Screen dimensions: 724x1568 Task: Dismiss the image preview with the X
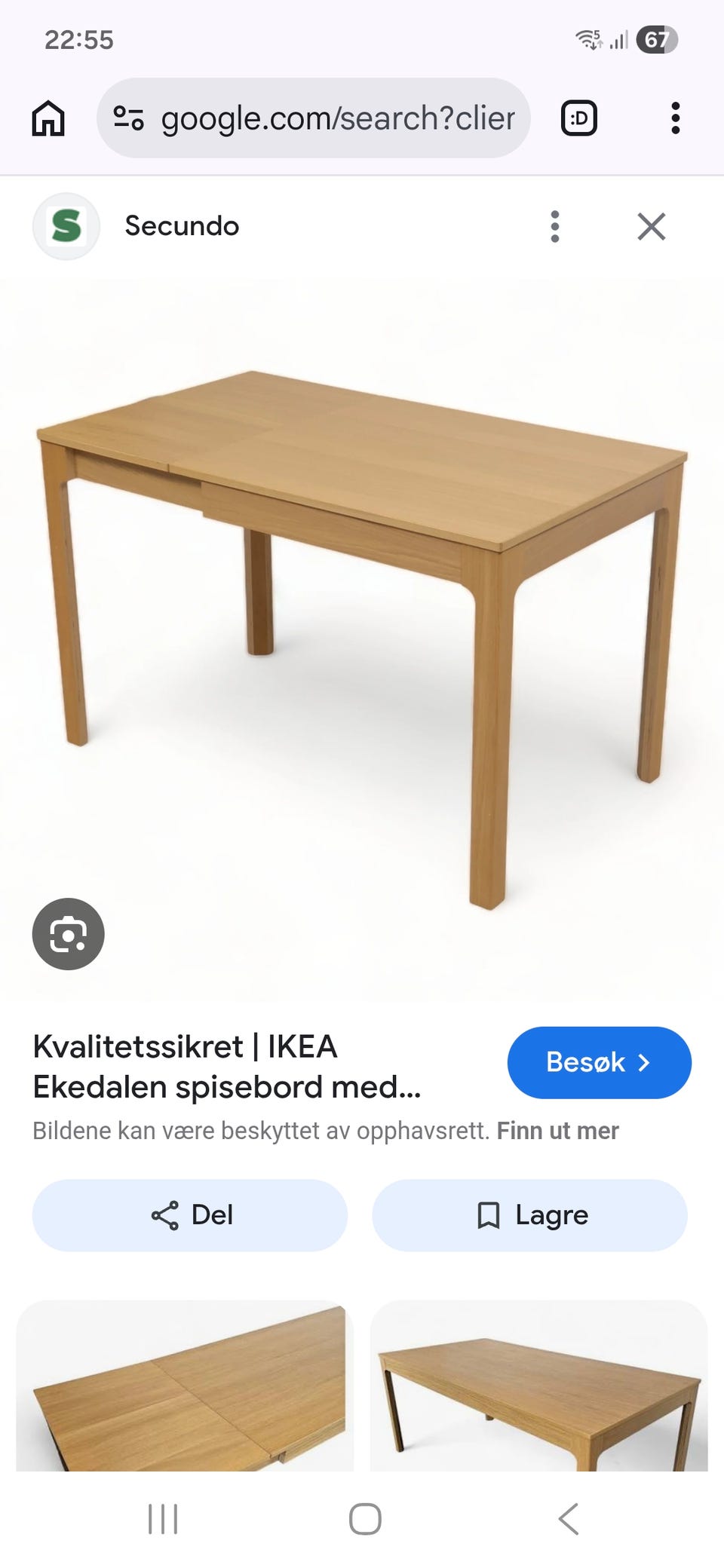point(651,226)
